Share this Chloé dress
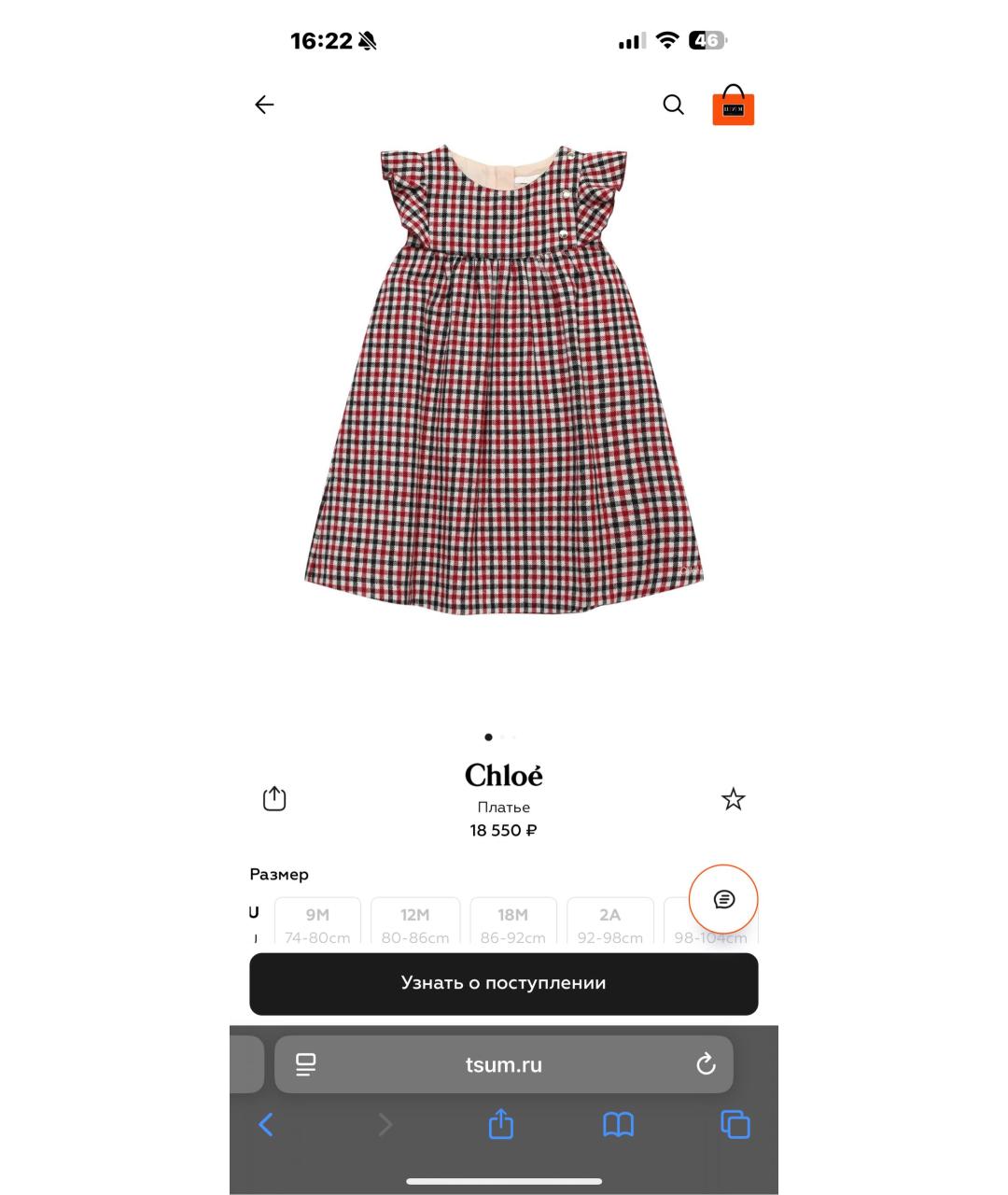This screenshot has height=1195, width=1008. point(274,799)
